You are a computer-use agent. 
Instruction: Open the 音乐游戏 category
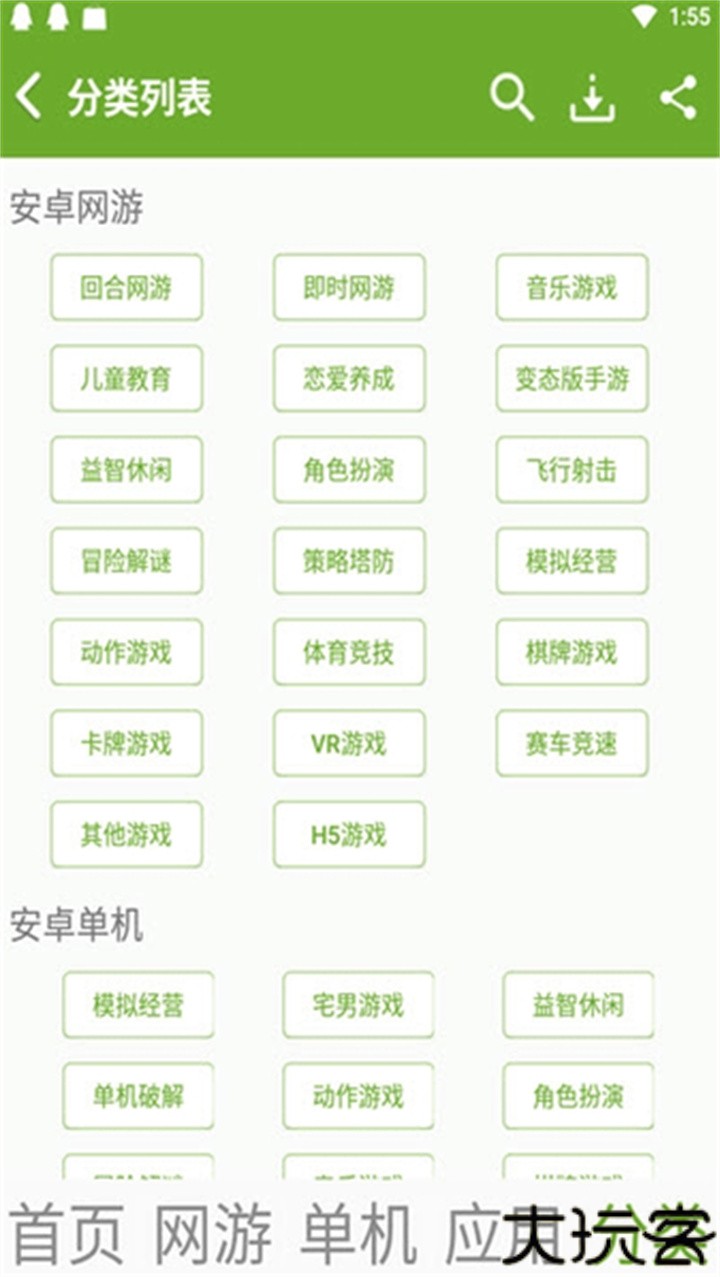point(570,289)
